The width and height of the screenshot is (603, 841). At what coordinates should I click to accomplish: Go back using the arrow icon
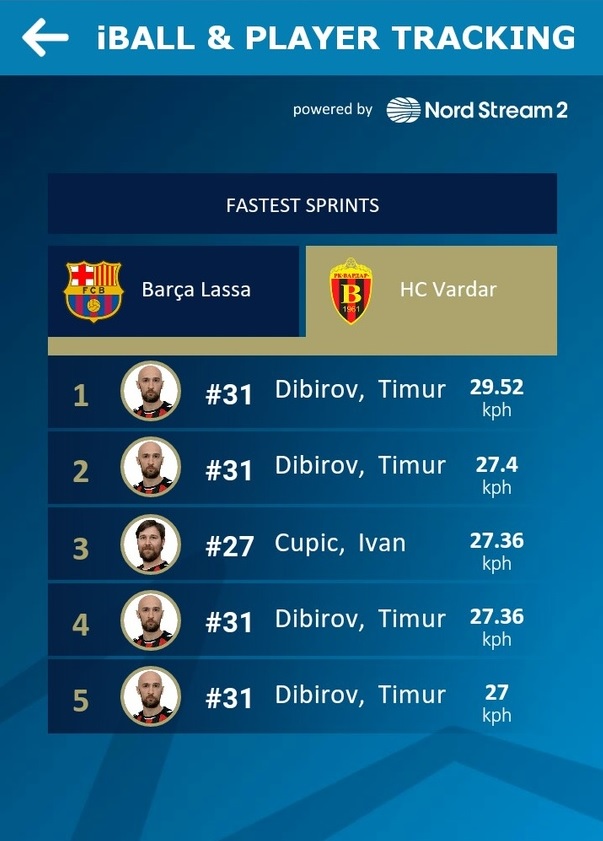click(x=46, y=38)
